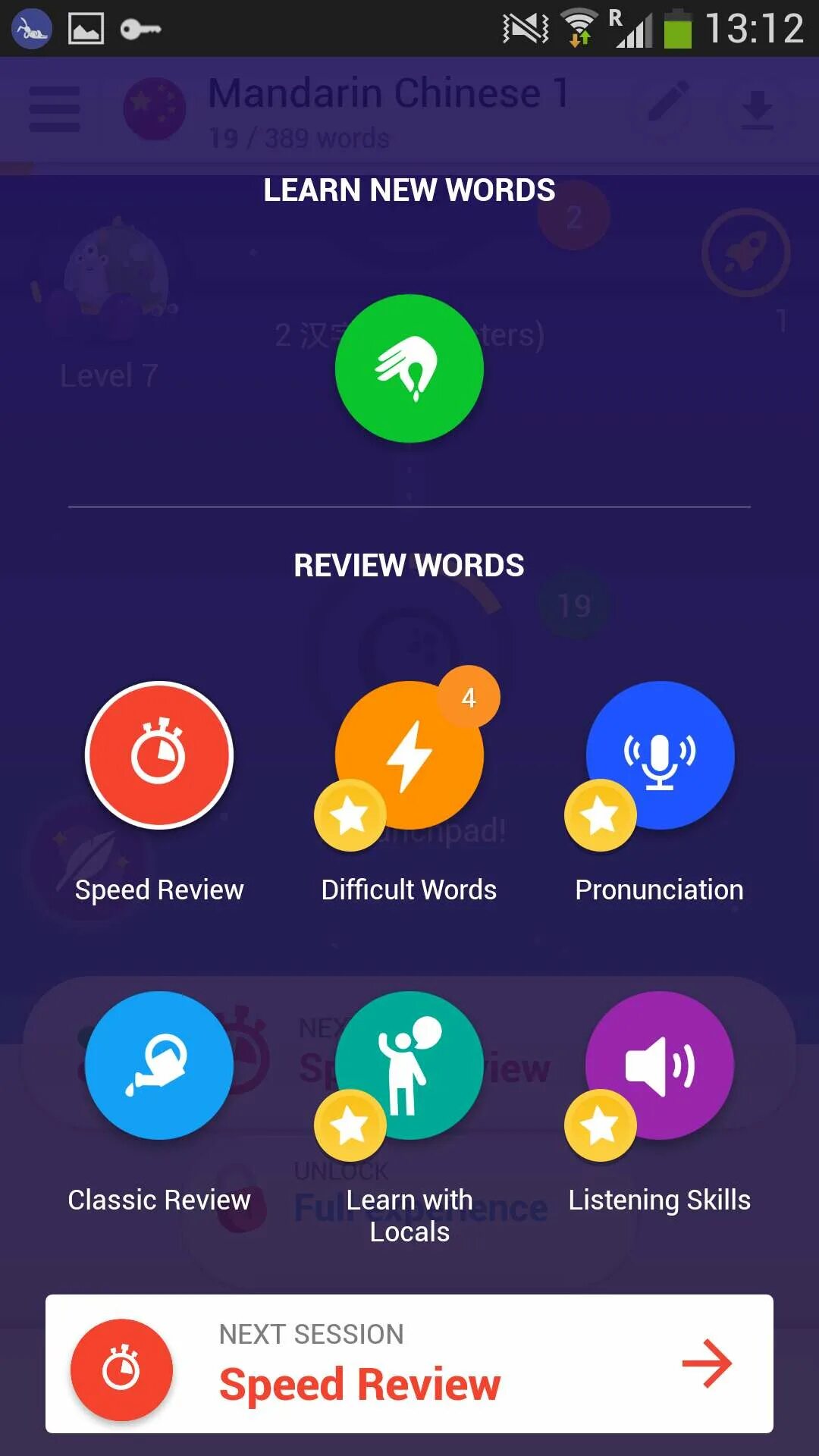Open Listening Skills practice

click(x=660, y=1065)
